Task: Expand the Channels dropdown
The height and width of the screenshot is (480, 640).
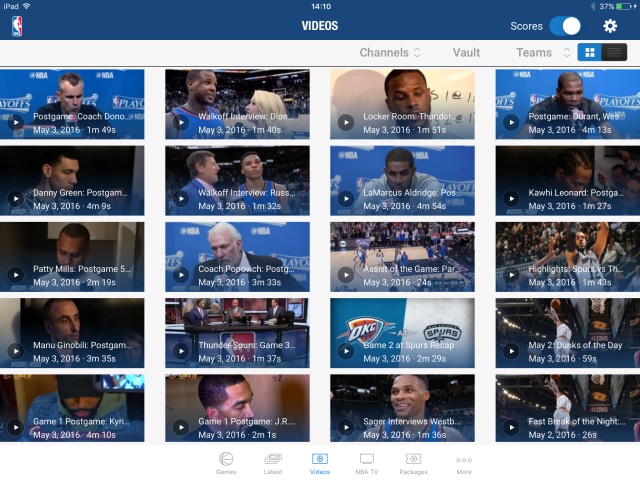Action: coord(390,52)
